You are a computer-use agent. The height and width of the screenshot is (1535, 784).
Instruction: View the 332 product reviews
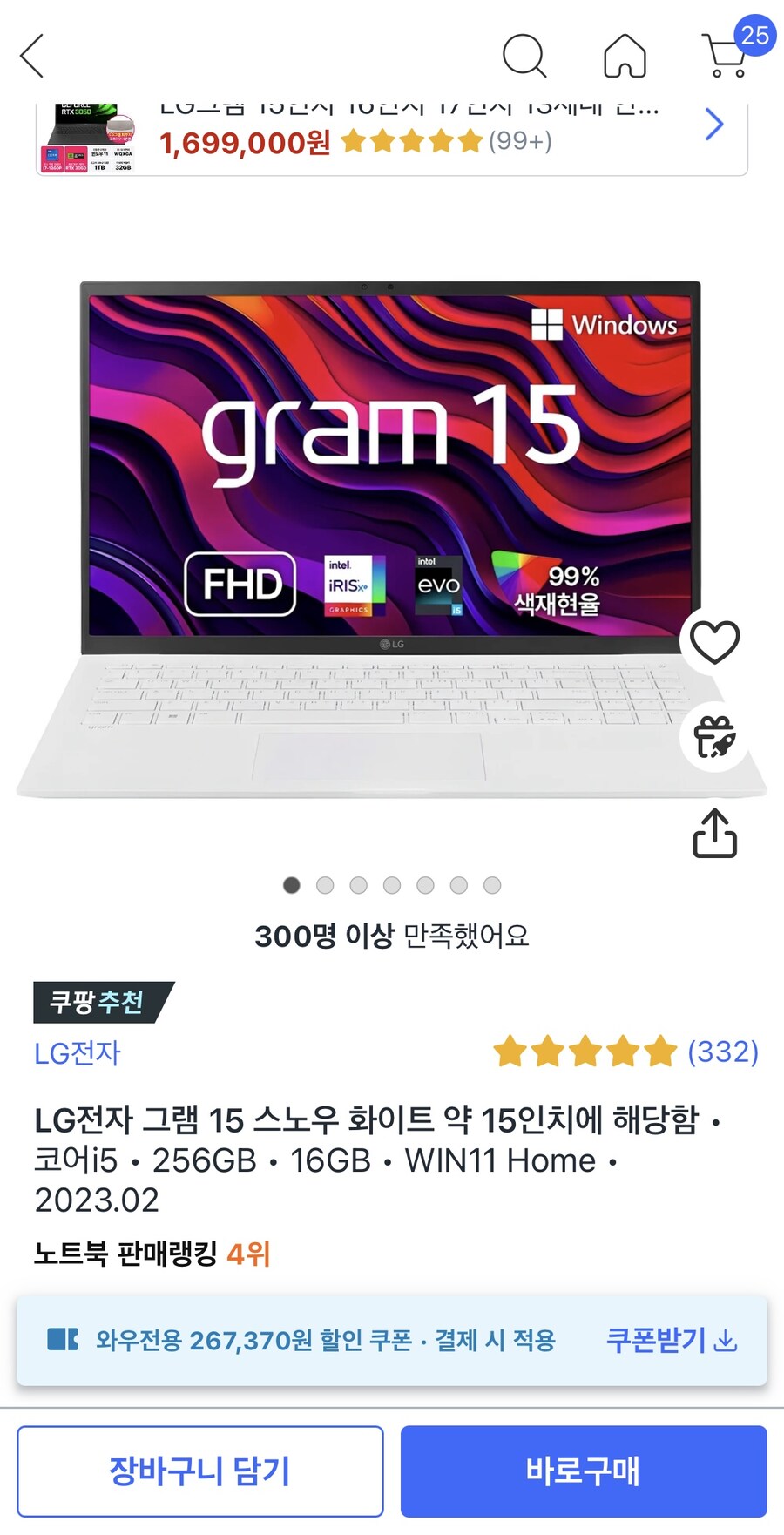[625, 1052]
